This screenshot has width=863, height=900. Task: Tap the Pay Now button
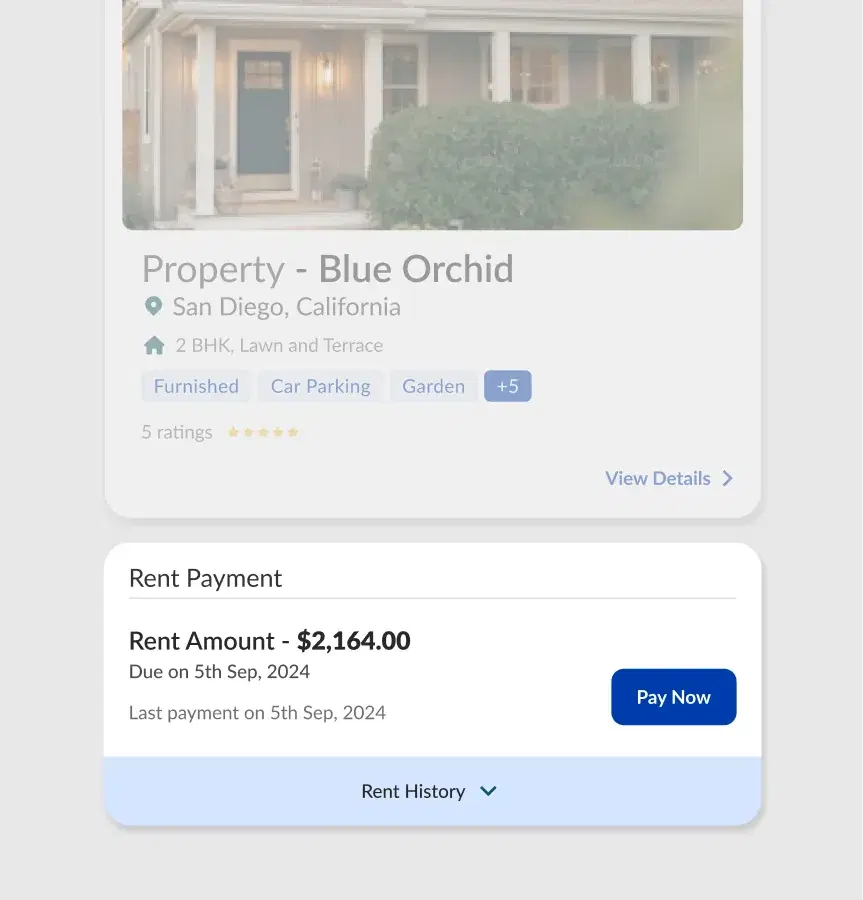pyautogui.click(x=673, y=697)
